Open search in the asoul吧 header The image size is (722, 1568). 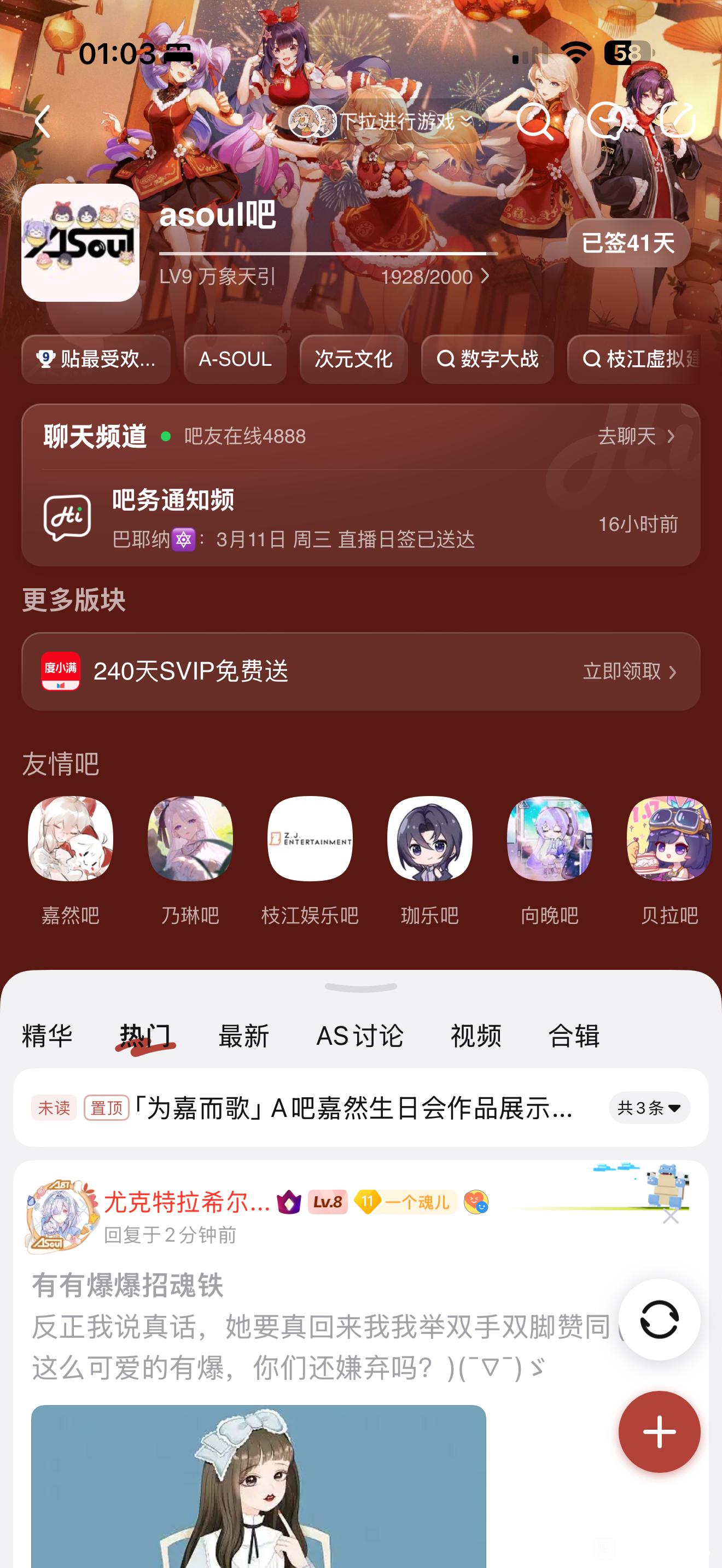click(x=534, y=121)
